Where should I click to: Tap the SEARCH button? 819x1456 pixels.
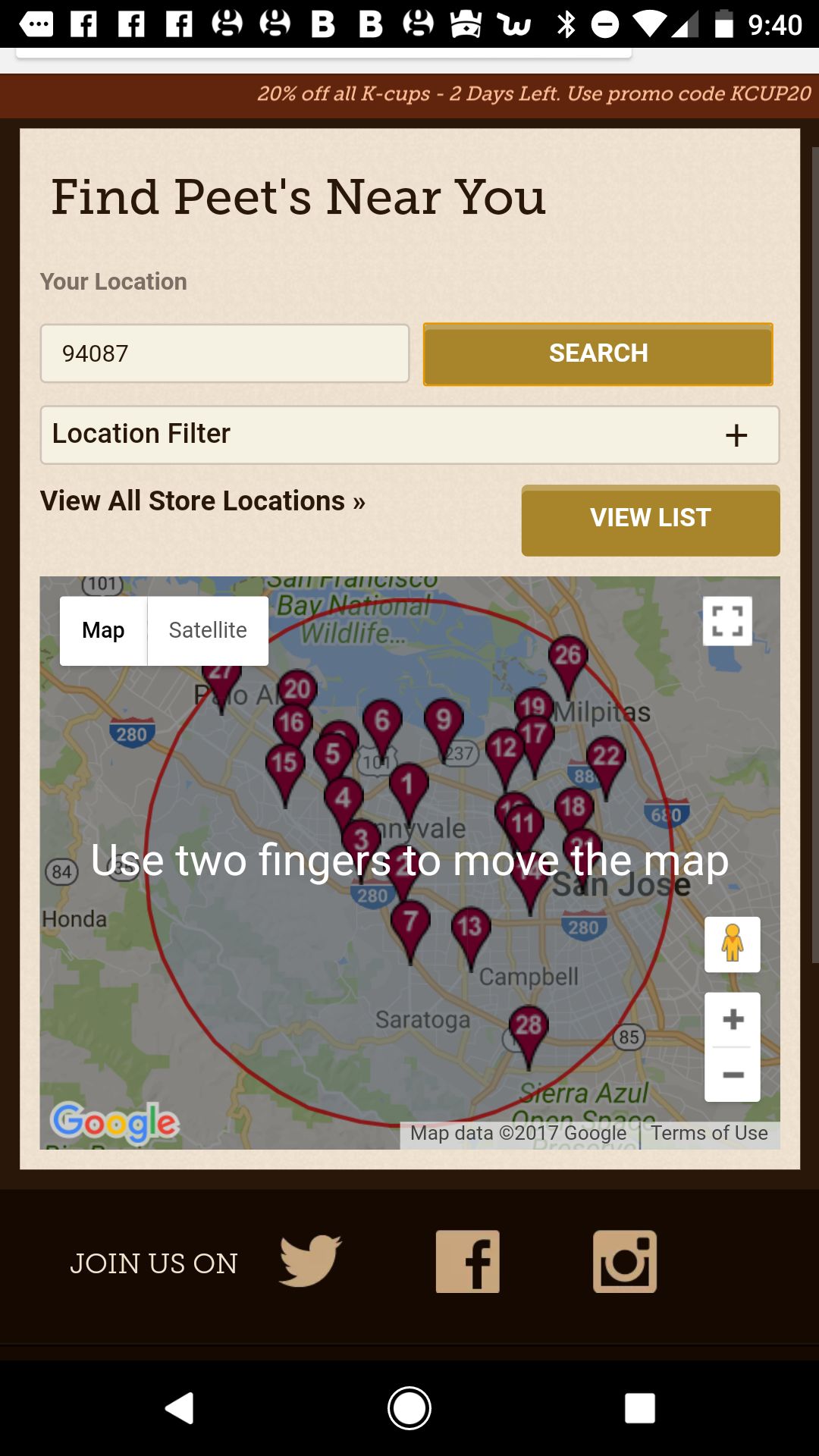pos(598,354)
